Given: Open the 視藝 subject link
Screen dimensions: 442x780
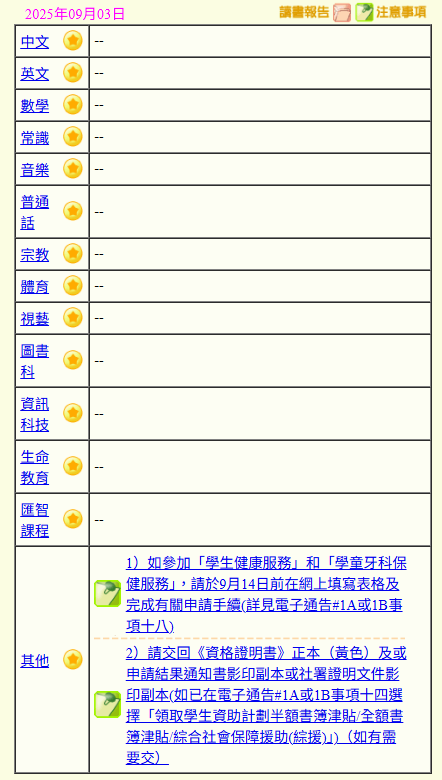Looking at the screenshot, I should coord(35,318).
